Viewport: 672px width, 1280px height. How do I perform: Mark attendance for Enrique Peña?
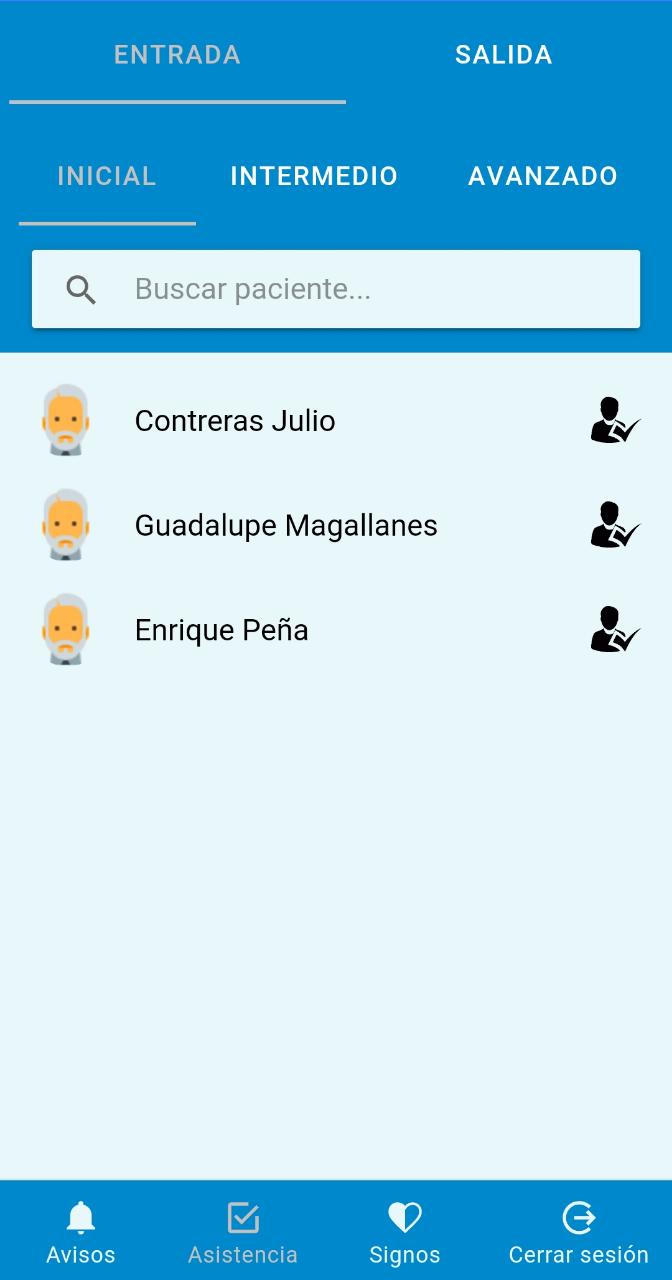click(x=614, y=631)
